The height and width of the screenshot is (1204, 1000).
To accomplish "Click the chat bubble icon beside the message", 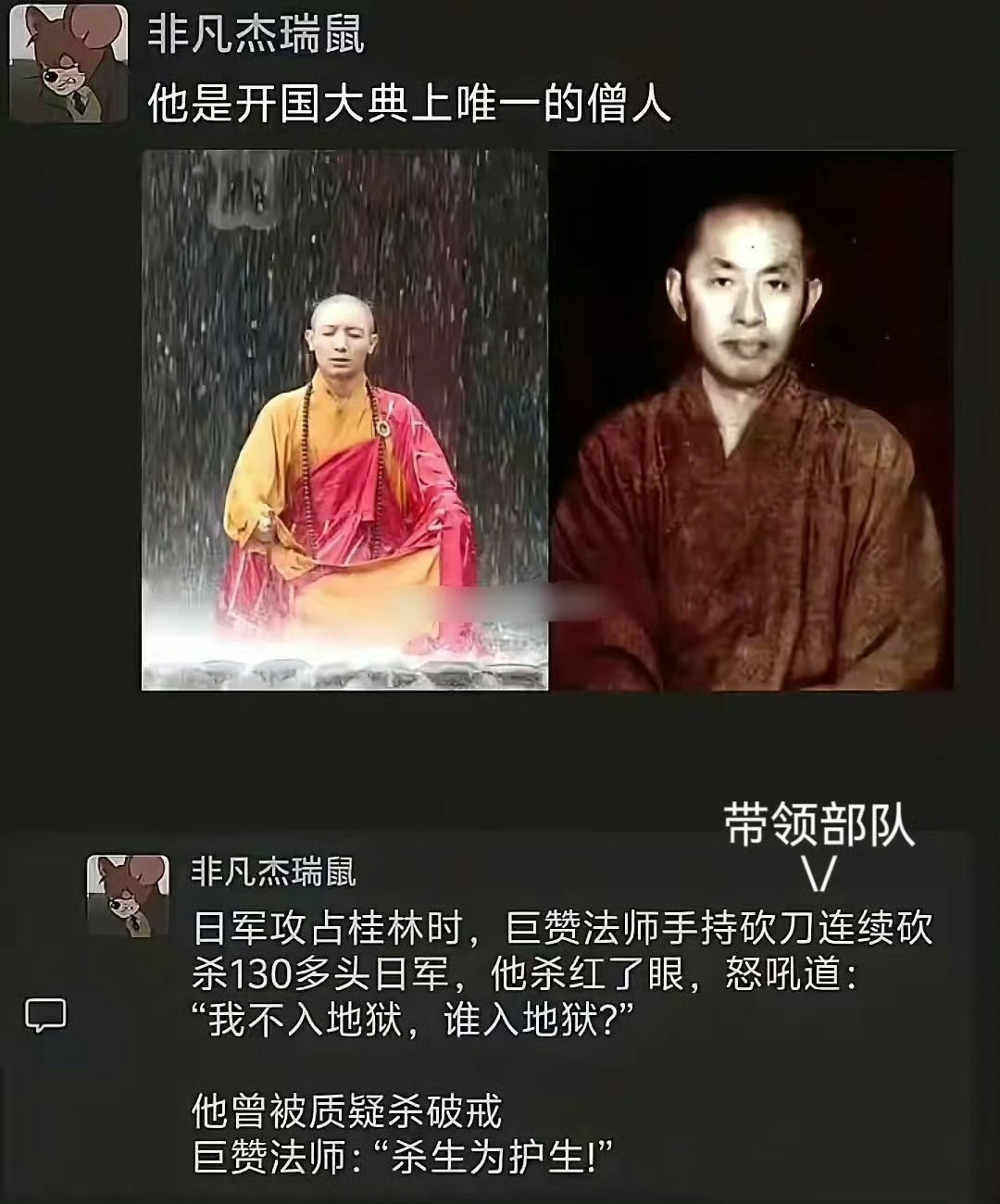I will click(44, 1015).
